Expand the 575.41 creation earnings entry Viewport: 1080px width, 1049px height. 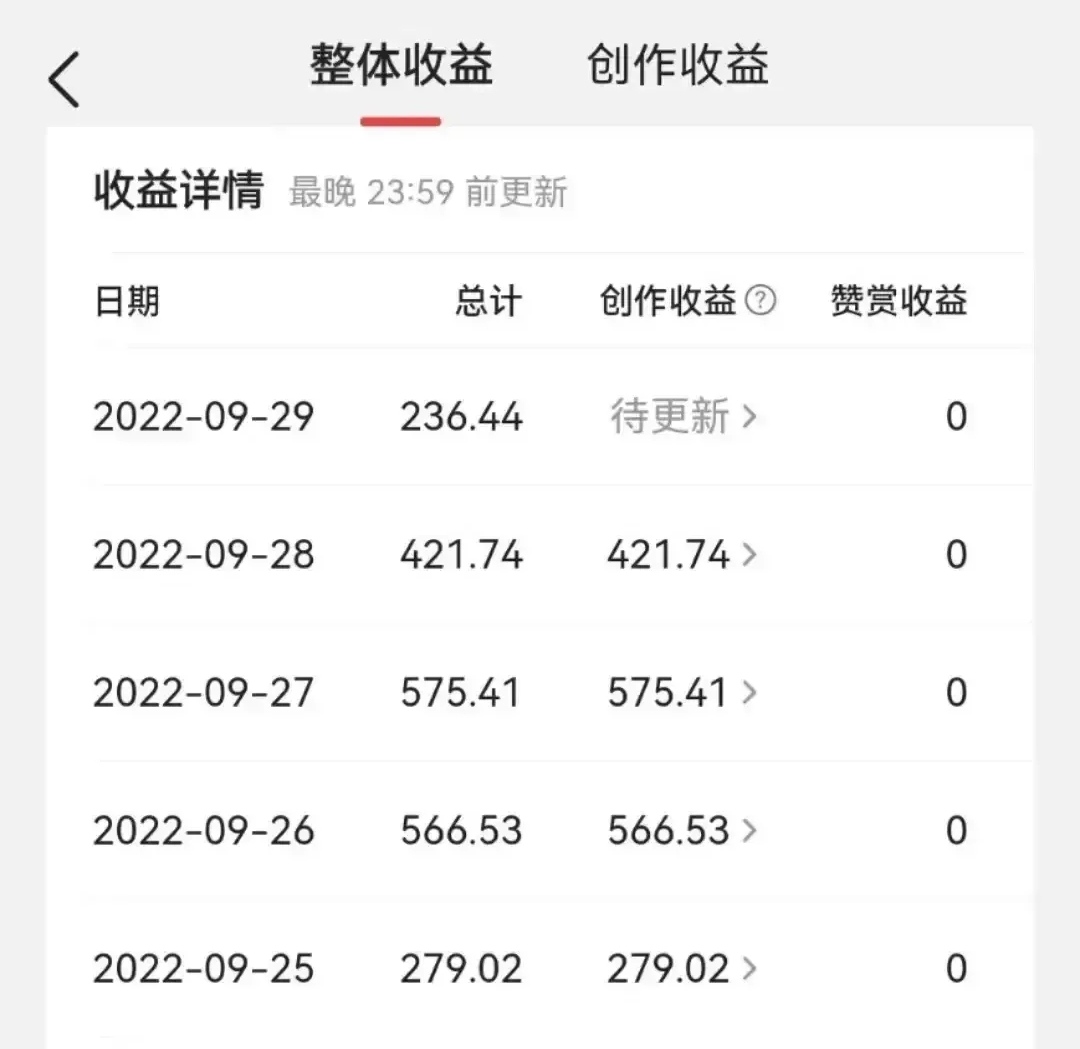[x=681, y=693]
